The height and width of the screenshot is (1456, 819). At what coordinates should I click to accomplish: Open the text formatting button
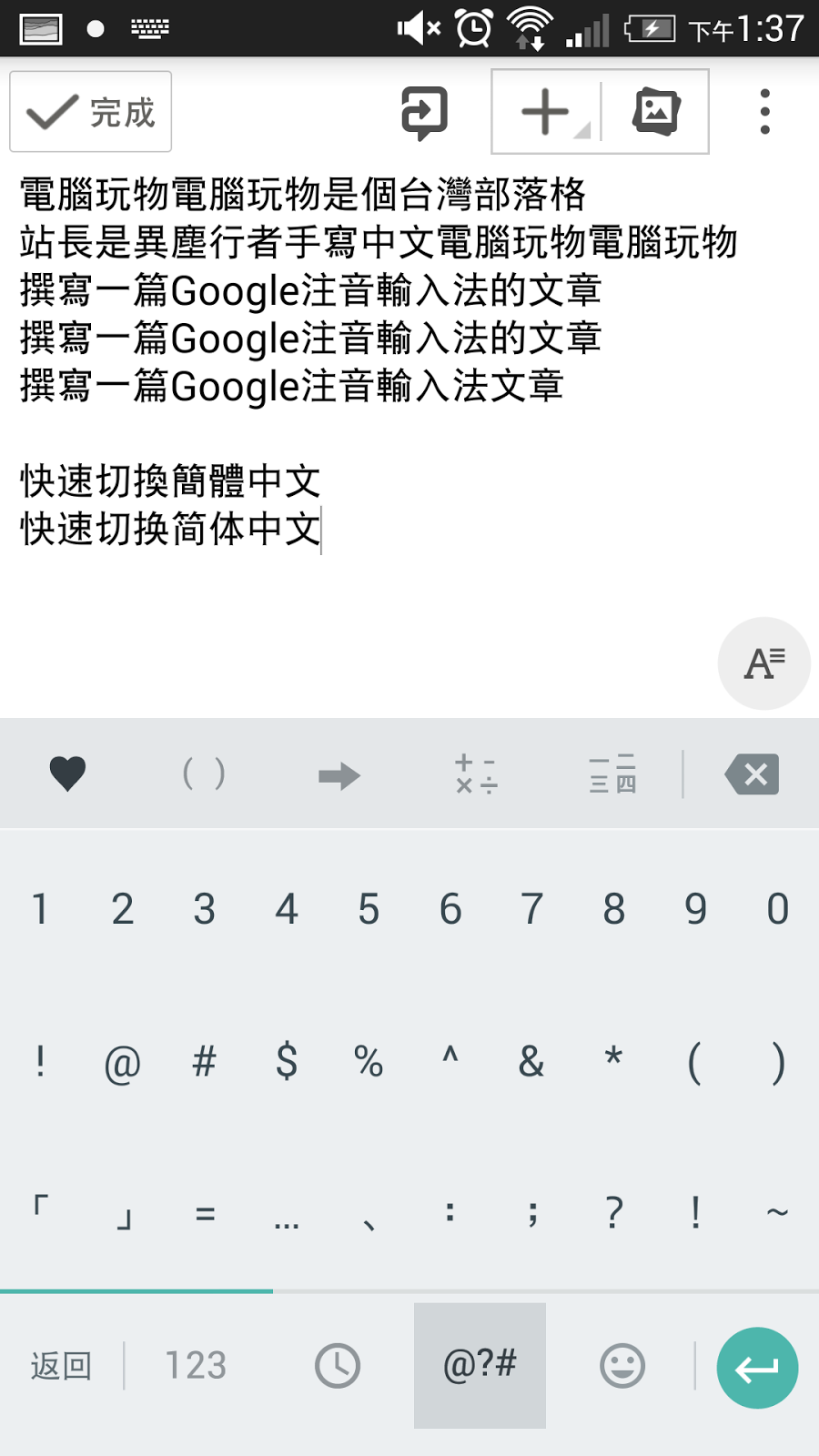coord(764,663)
